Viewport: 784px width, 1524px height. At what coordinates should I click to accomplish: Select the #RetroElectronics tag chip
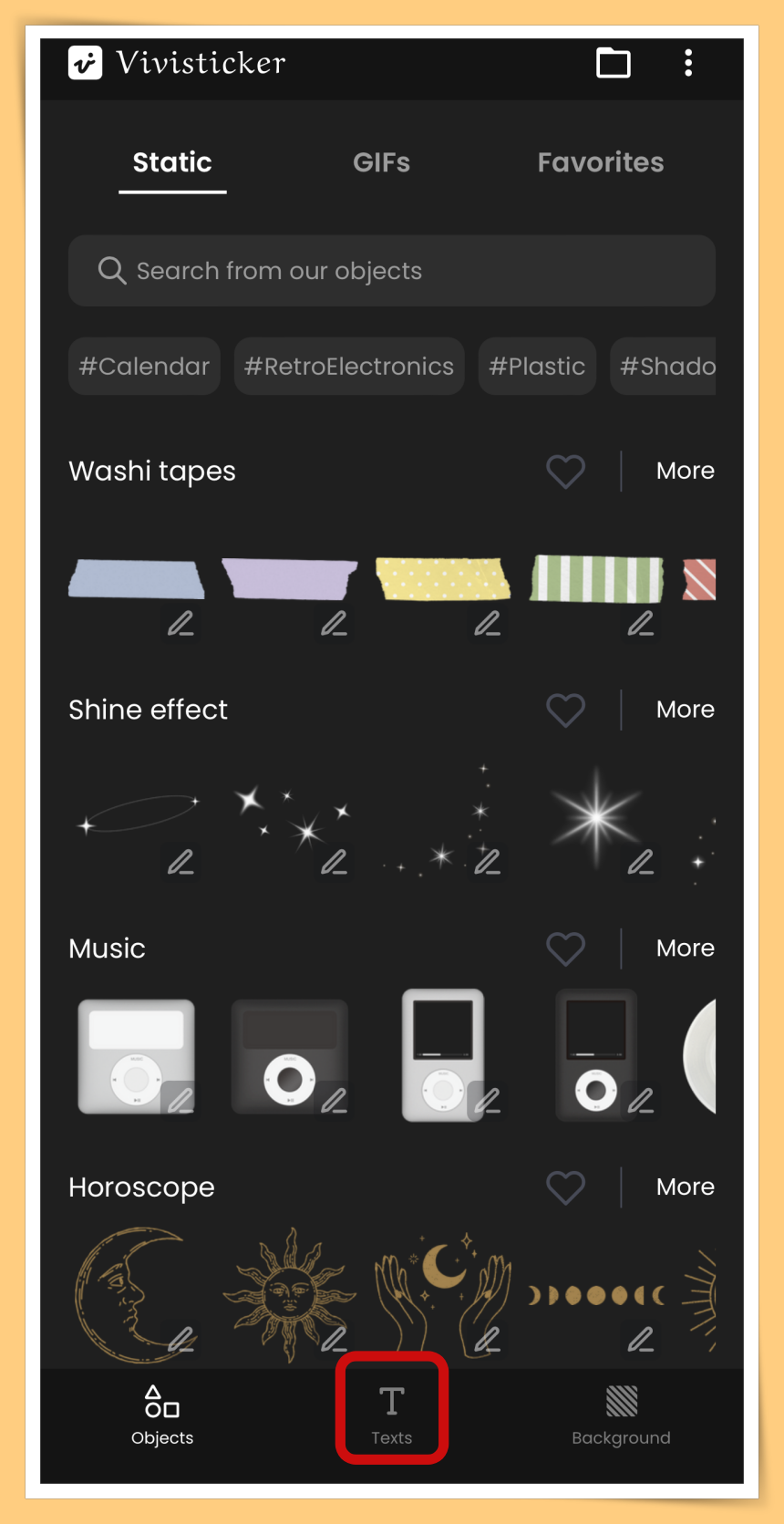coord(349,367)
